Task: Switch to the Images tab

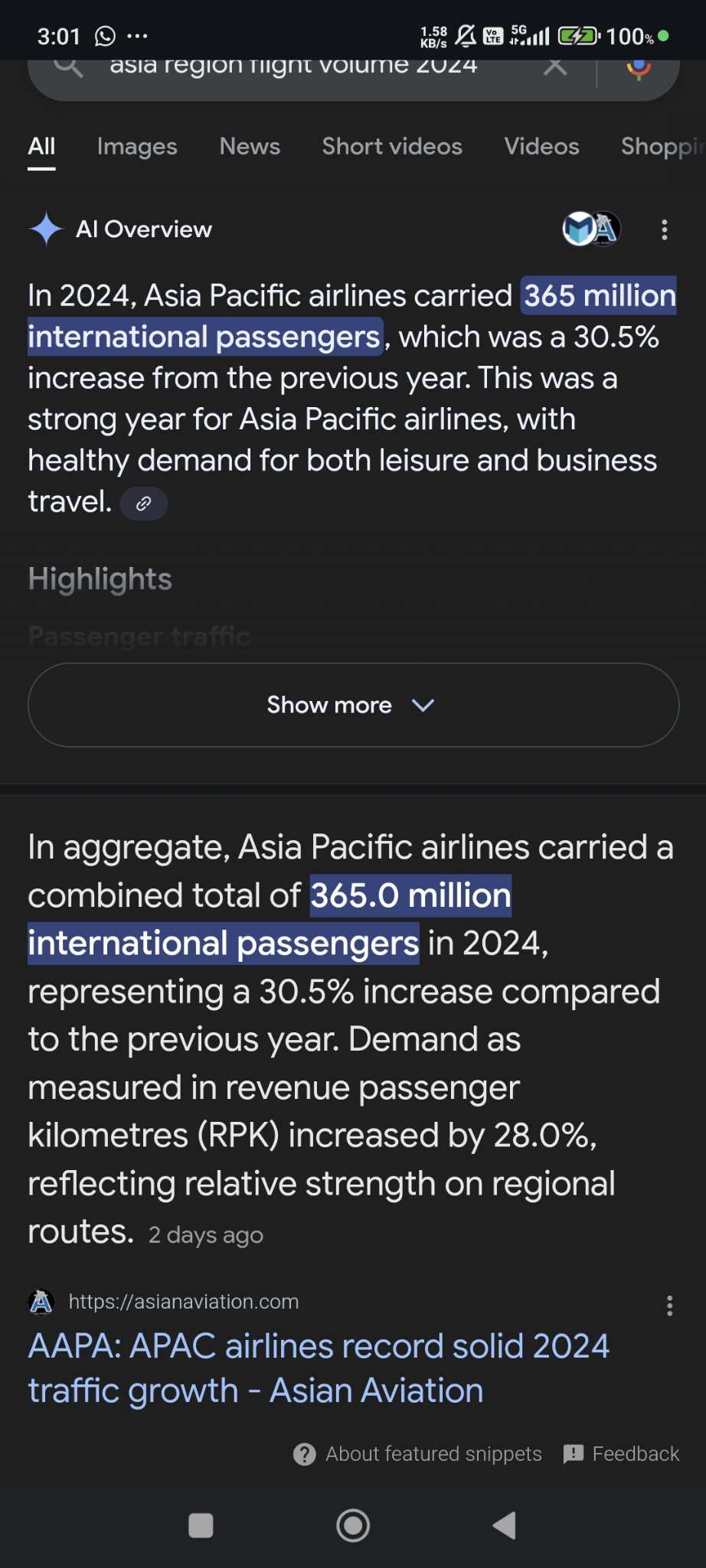Action: point(137,146)
